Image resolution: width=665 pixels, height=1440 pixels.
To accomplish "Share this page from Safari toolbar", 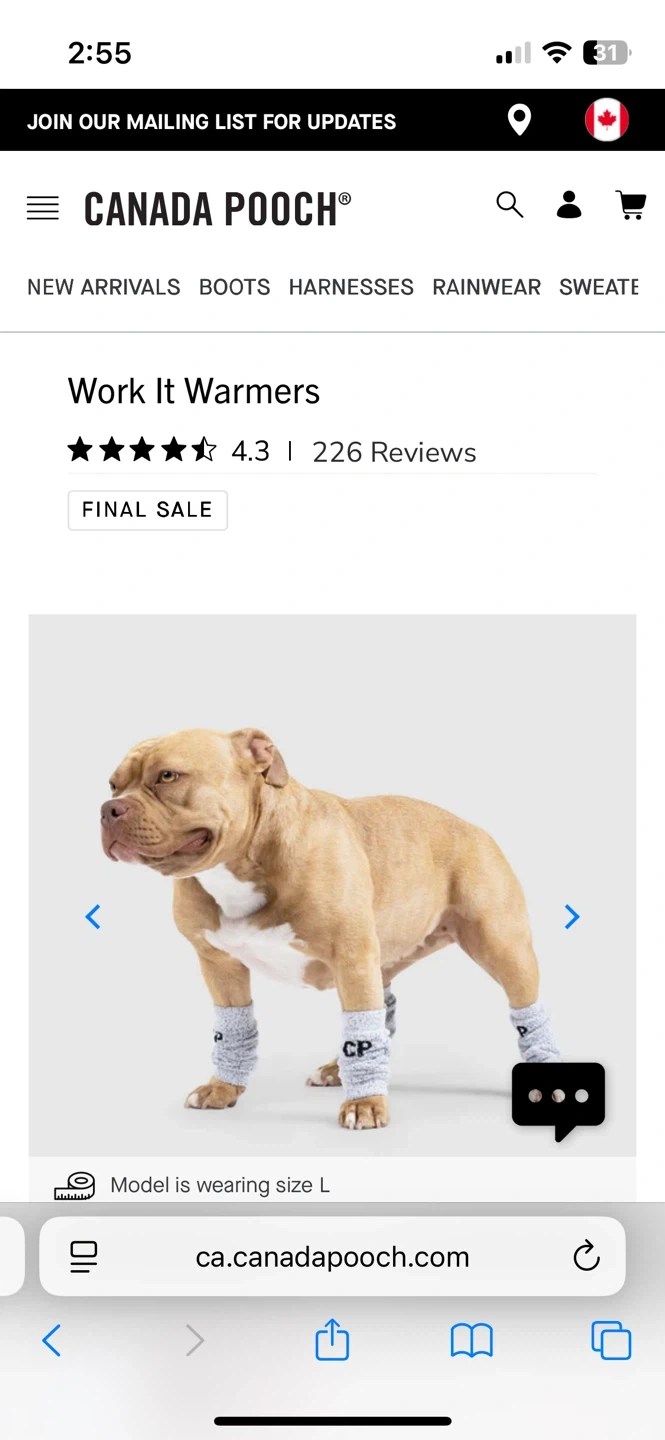I will [332, 1339].
